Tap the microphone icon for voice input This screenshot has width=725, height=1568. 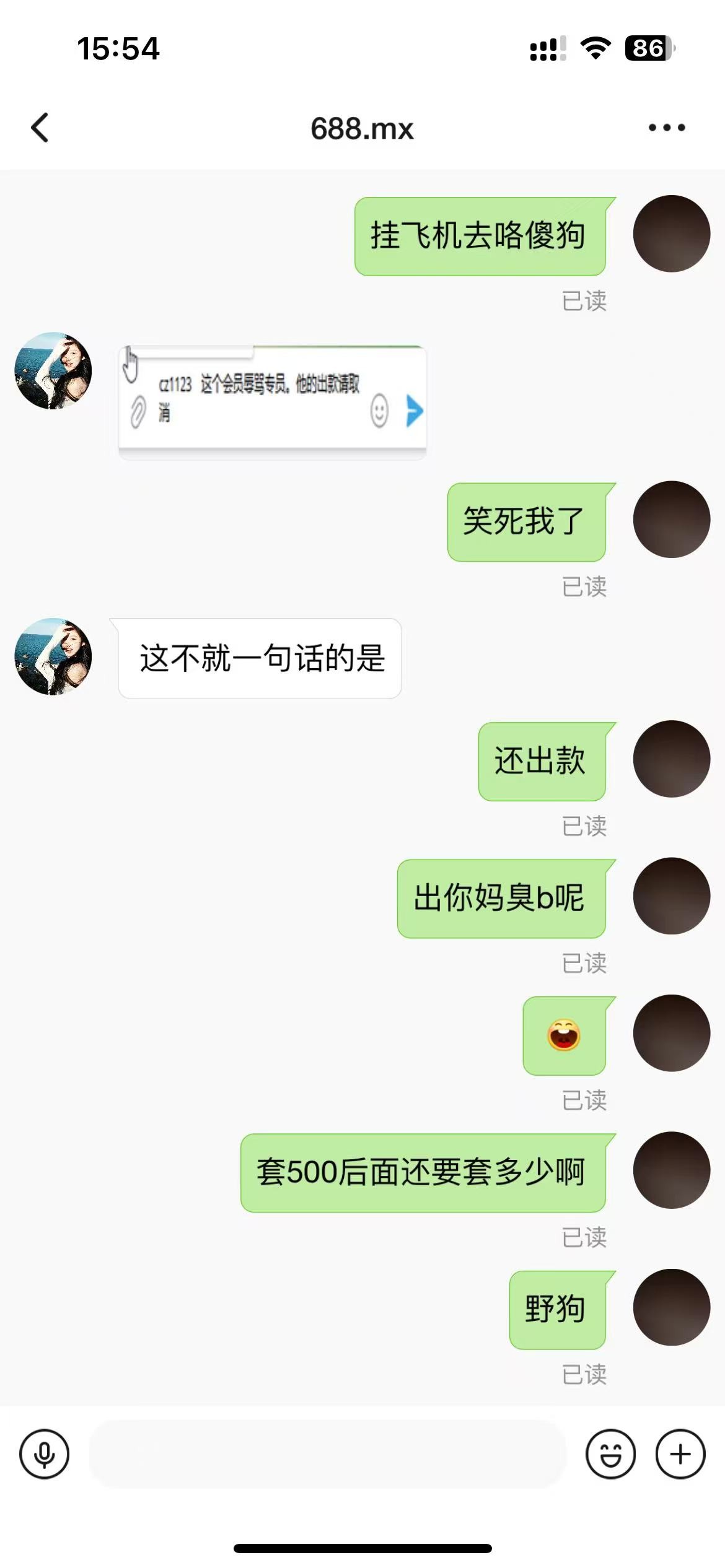[43, 1453]
